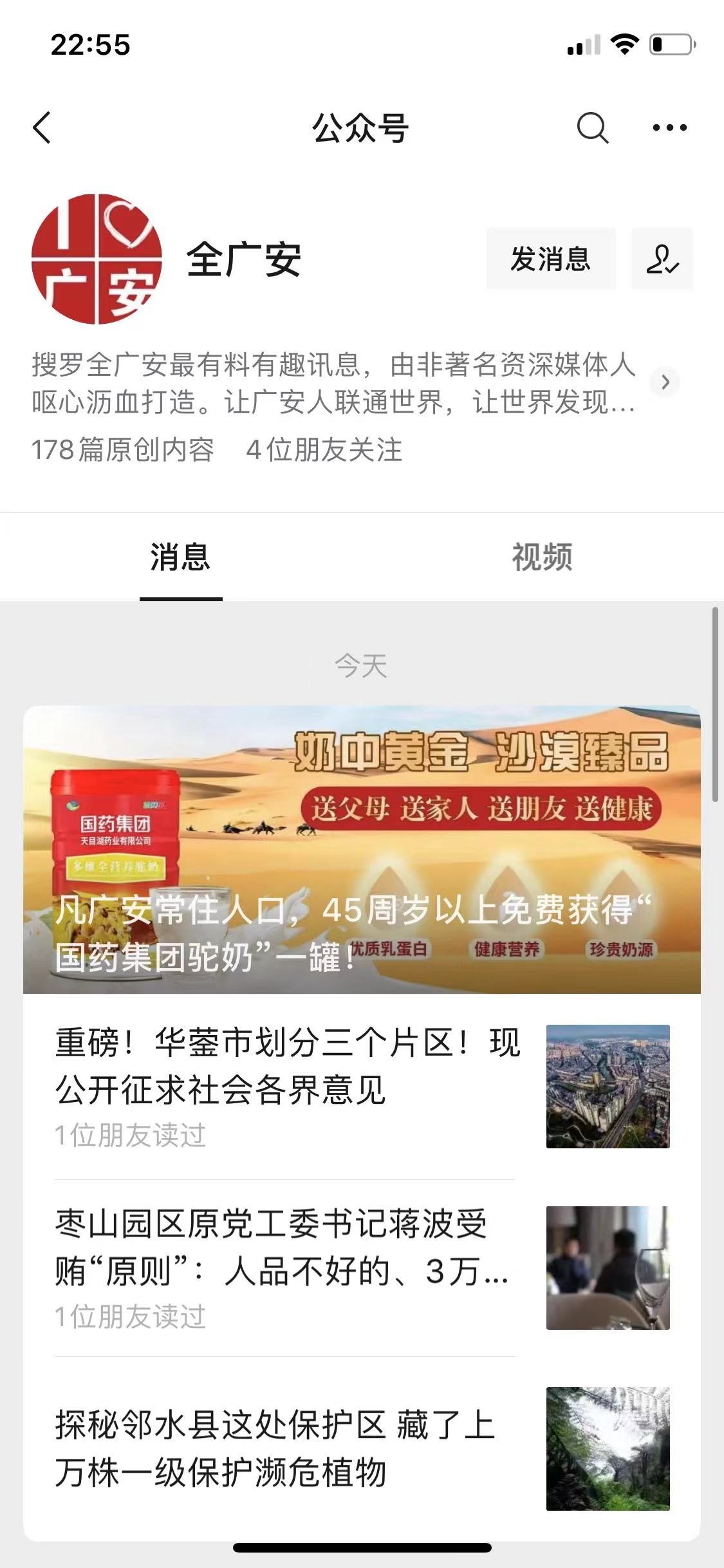This screenshot has width=724, height=1568.
Task: Switch to the 视频 tab
Action: tap(542, 557)
